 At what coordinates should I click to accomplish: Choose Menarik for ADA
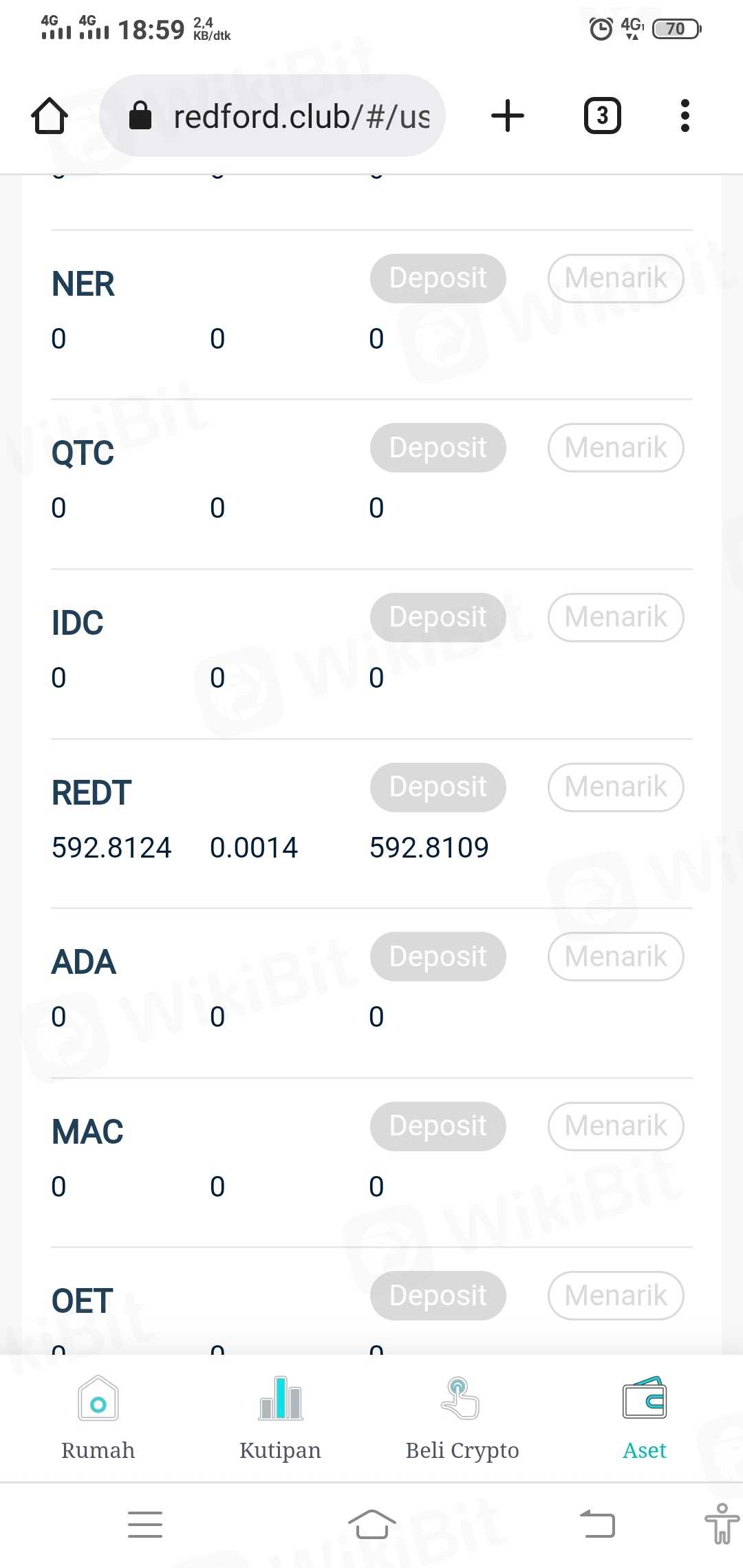tap(616, 957)
